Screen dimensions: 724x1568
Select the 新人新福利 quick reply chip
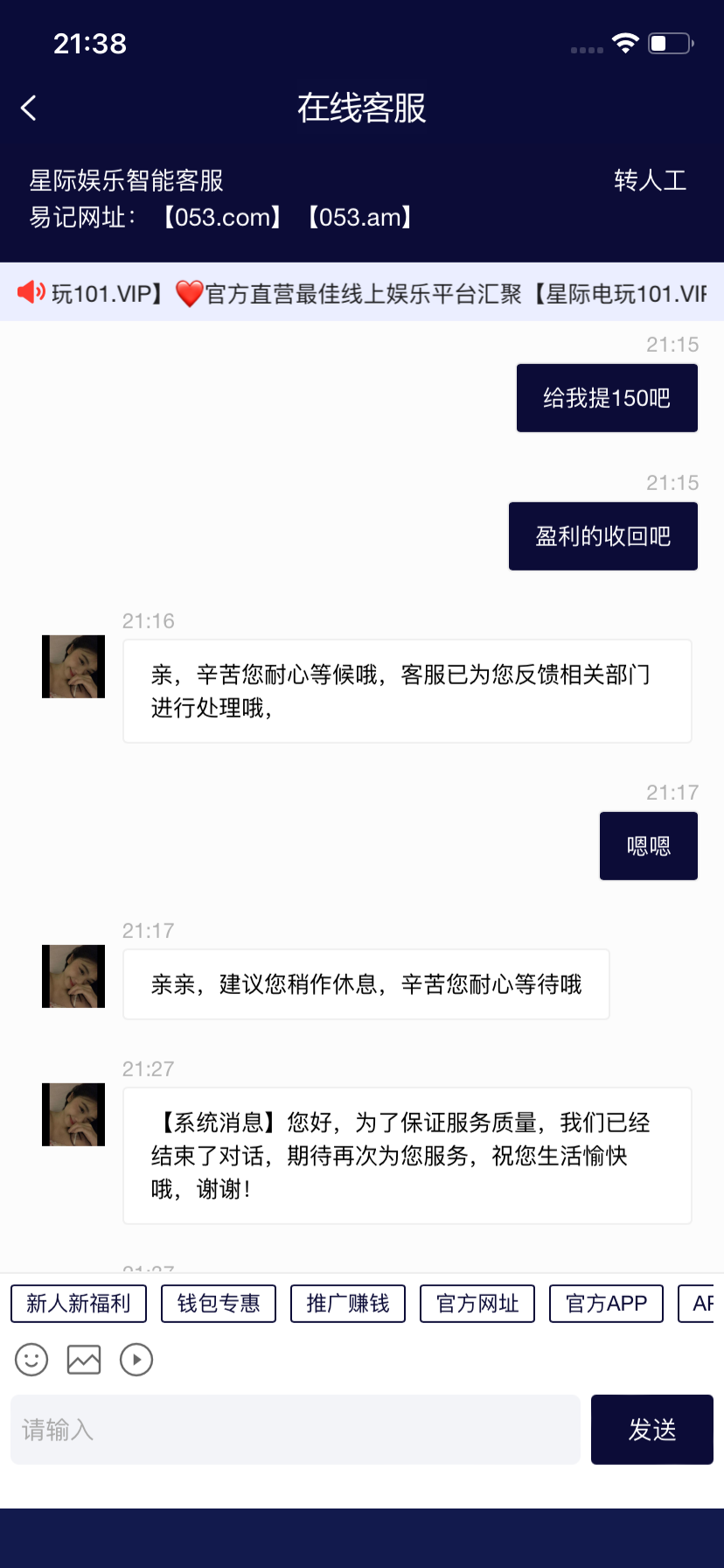[78, 1303]
